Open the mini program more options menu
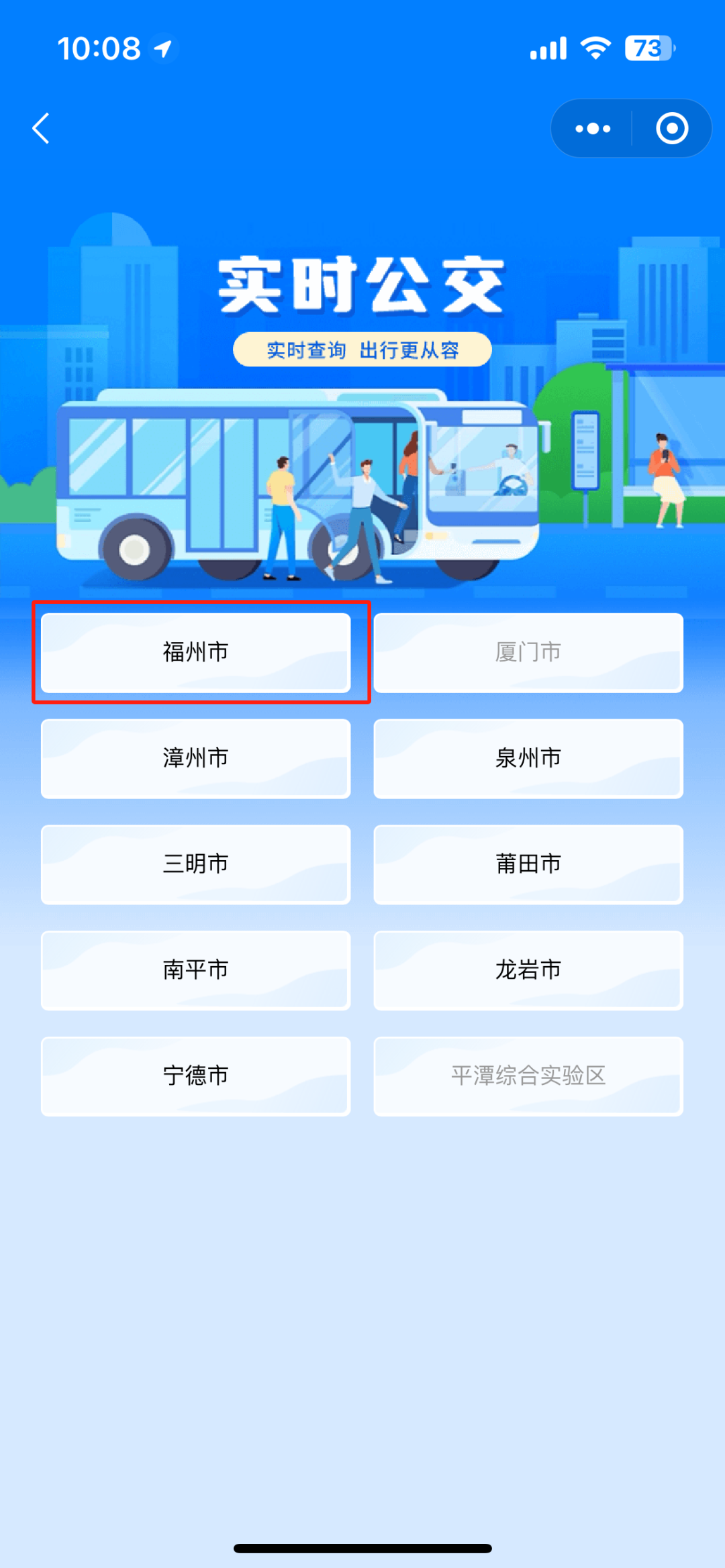Image resolution: width=725 pixels, height=1568 pixels. pos(593,128)
